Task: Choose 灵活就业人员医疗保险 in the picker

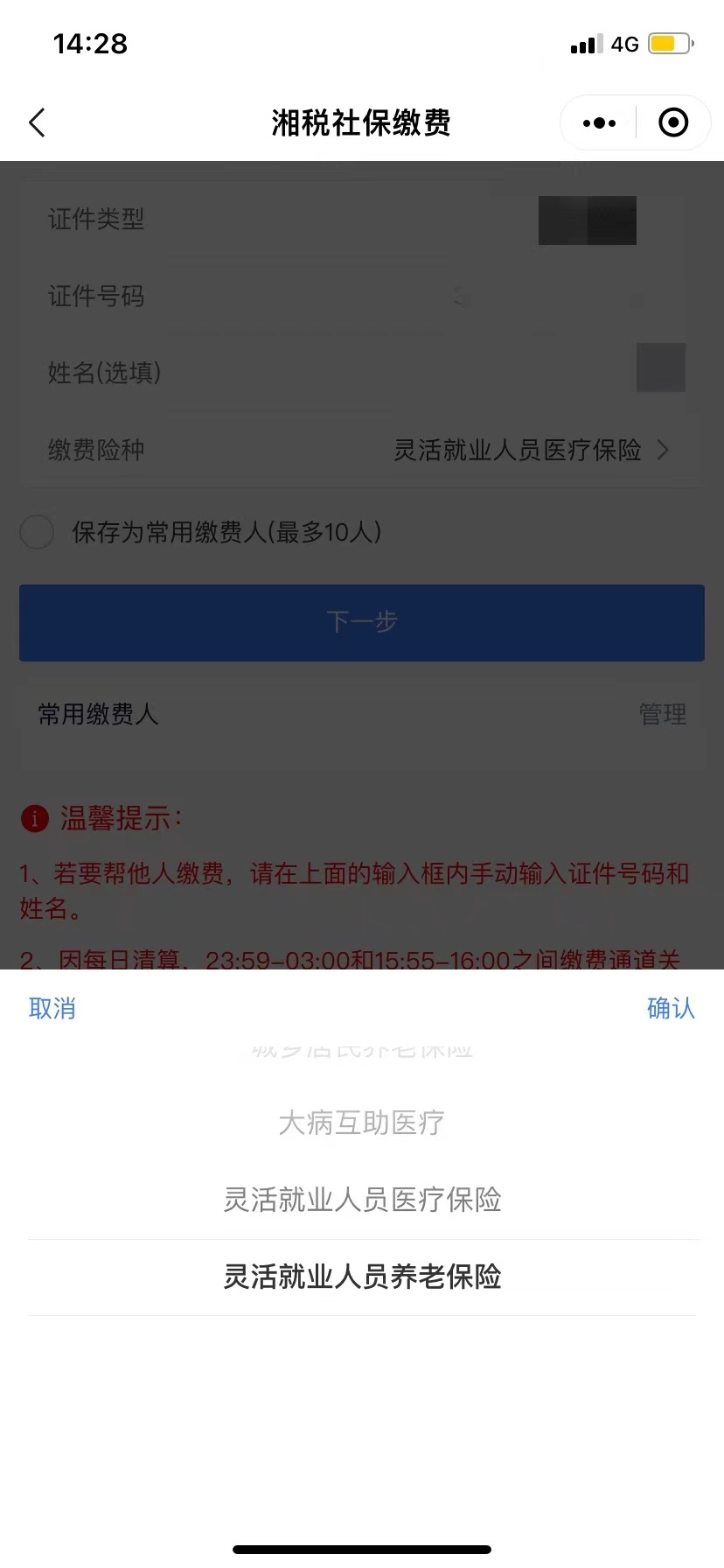Action: [362, 1200]
